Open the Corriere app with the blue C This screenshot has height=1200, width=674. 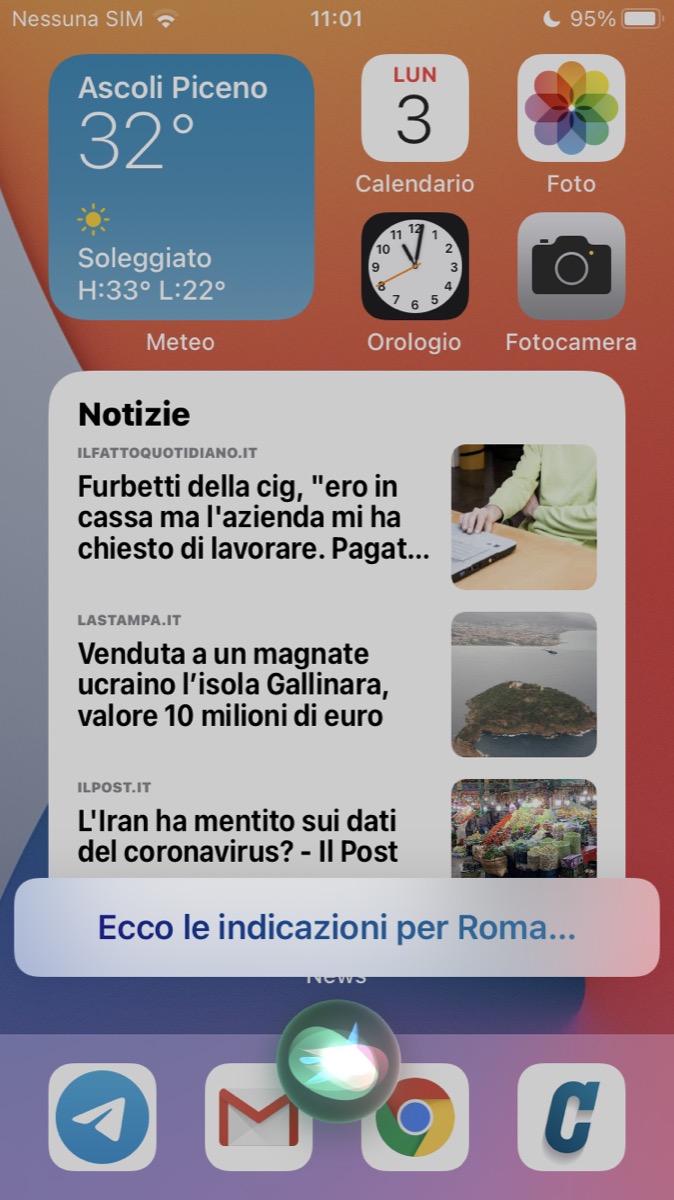(x=571, y=1116)
